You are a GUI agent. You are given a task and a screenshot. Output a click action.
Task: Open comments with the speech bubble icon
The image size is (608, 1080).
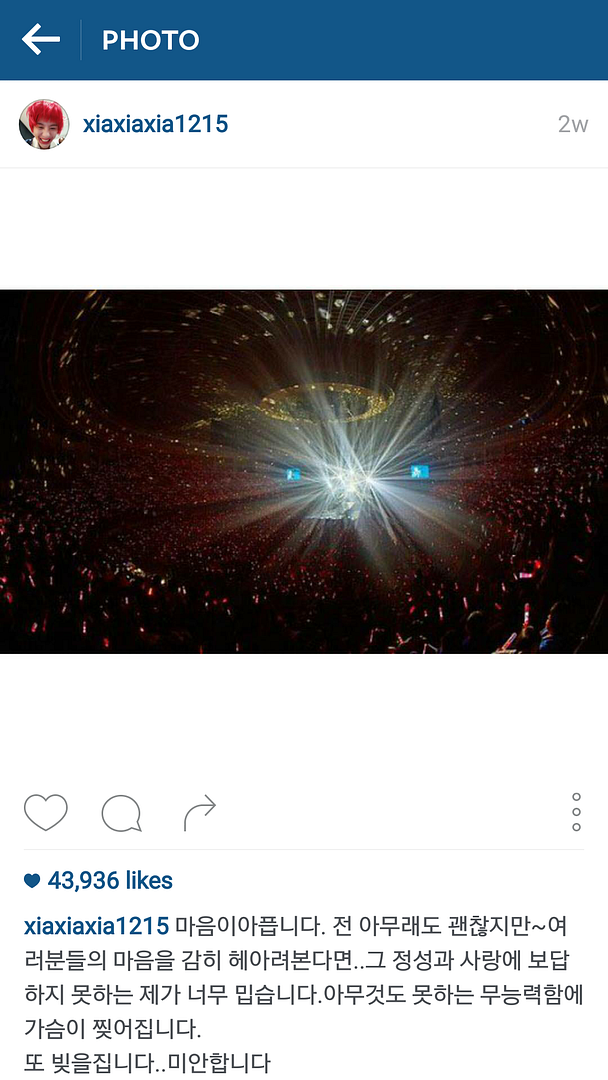(121, 813)
